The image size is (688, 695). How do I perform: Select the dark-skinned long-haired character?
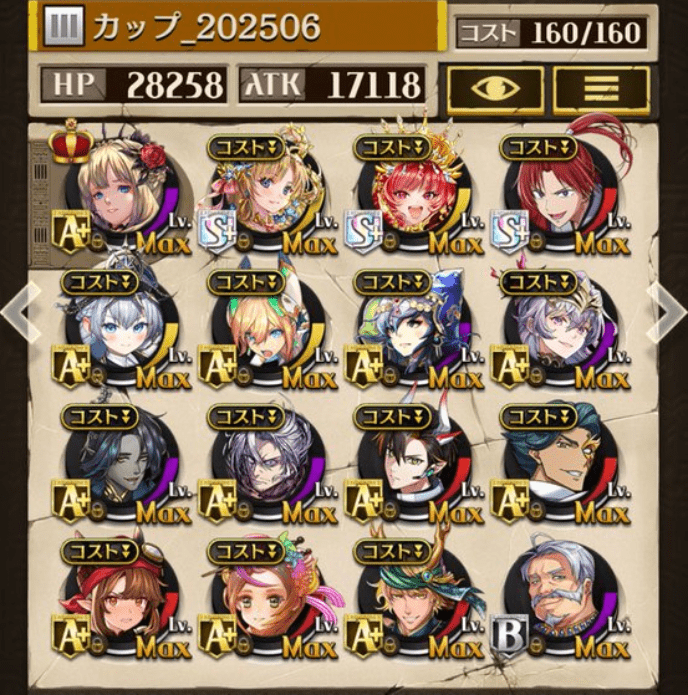click(x=122, y=465)
